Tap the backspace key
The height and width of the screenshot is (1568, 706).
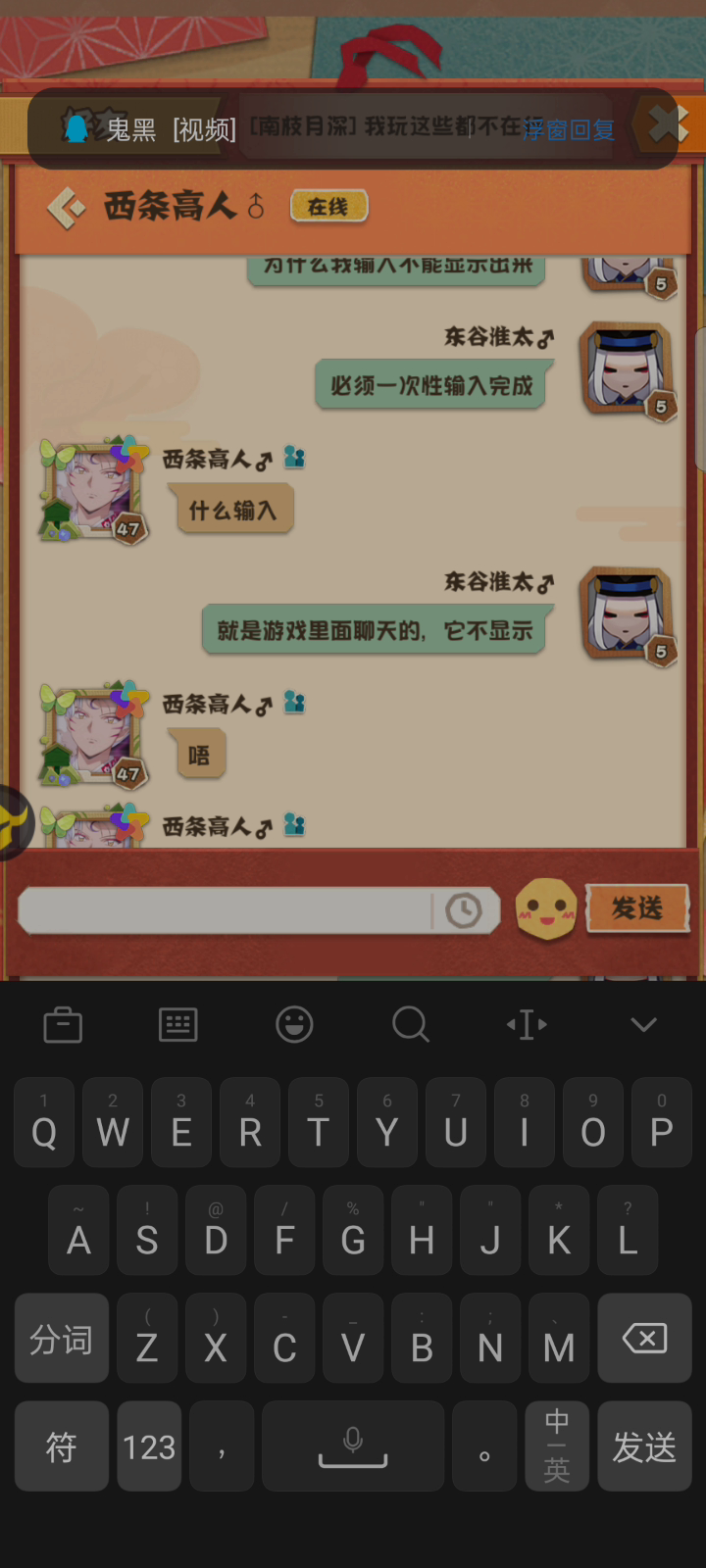click(x=644, y=1338)
